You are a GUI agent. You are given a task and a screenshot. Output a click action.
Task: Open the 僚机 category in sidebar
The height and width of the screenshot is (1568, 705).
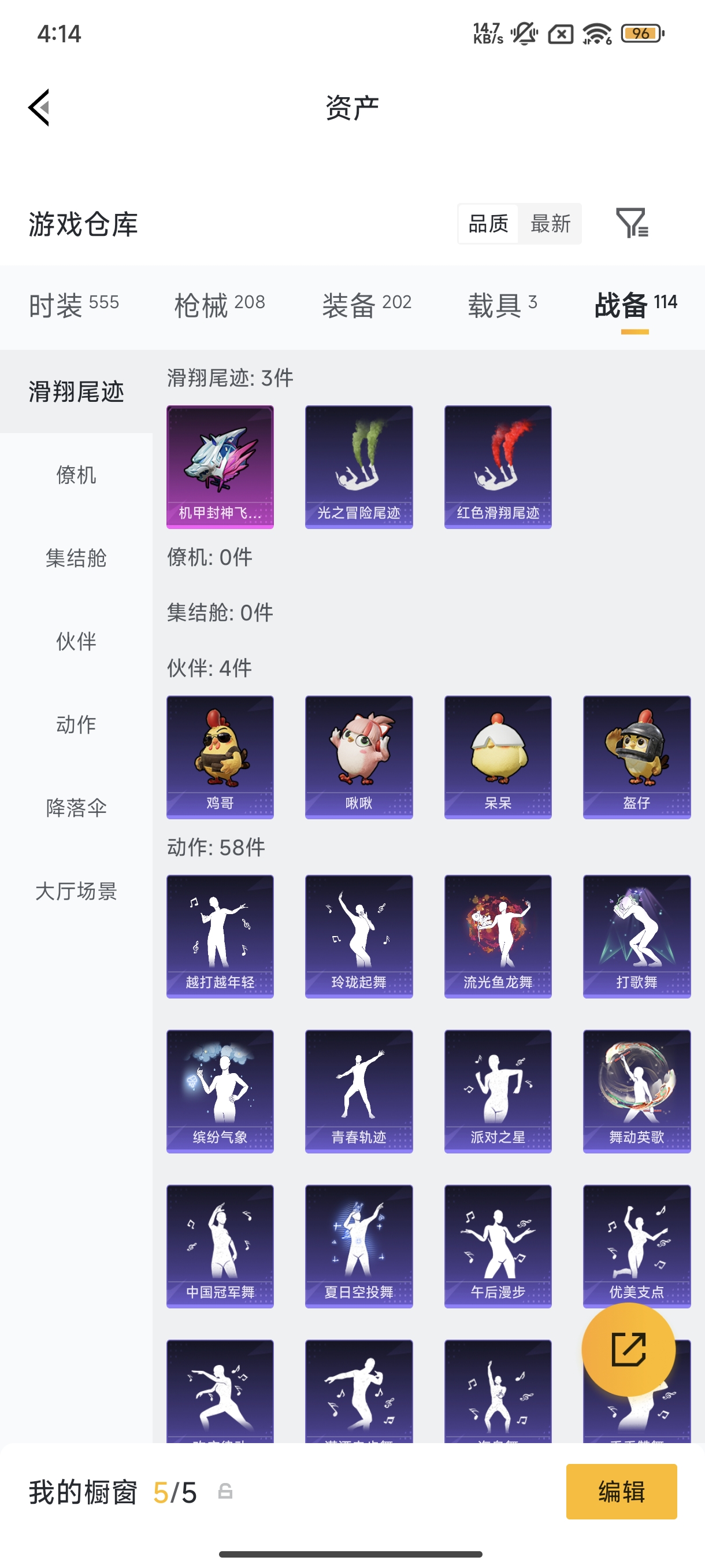coord(76,476)
